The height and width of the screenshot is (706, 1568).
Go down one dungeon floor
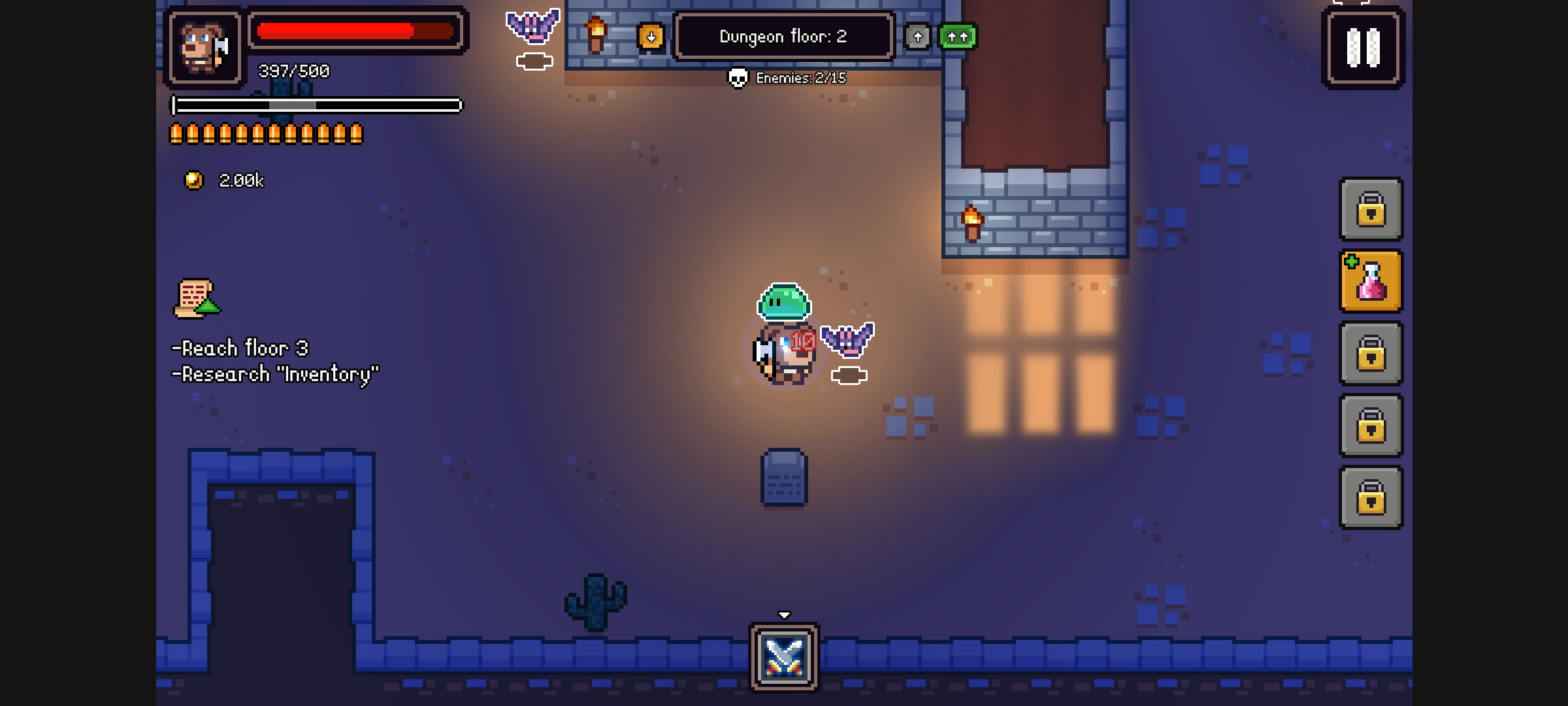point(651,37)
